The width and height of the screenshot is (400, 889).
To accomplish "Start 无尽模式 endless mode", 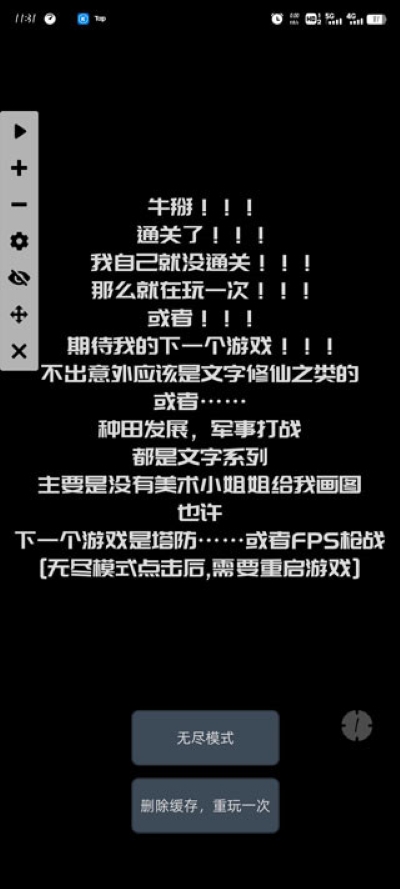I will pos(205,738).
